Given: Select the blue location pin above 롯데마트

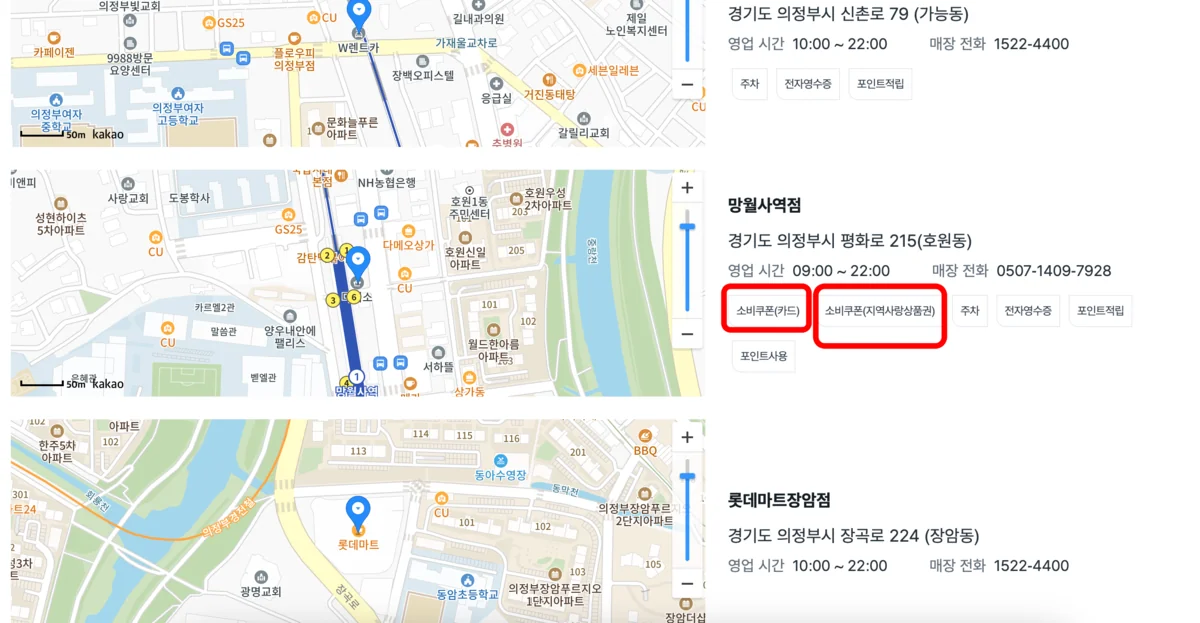Looking at the screenshot, I should [x=358, y=513].
